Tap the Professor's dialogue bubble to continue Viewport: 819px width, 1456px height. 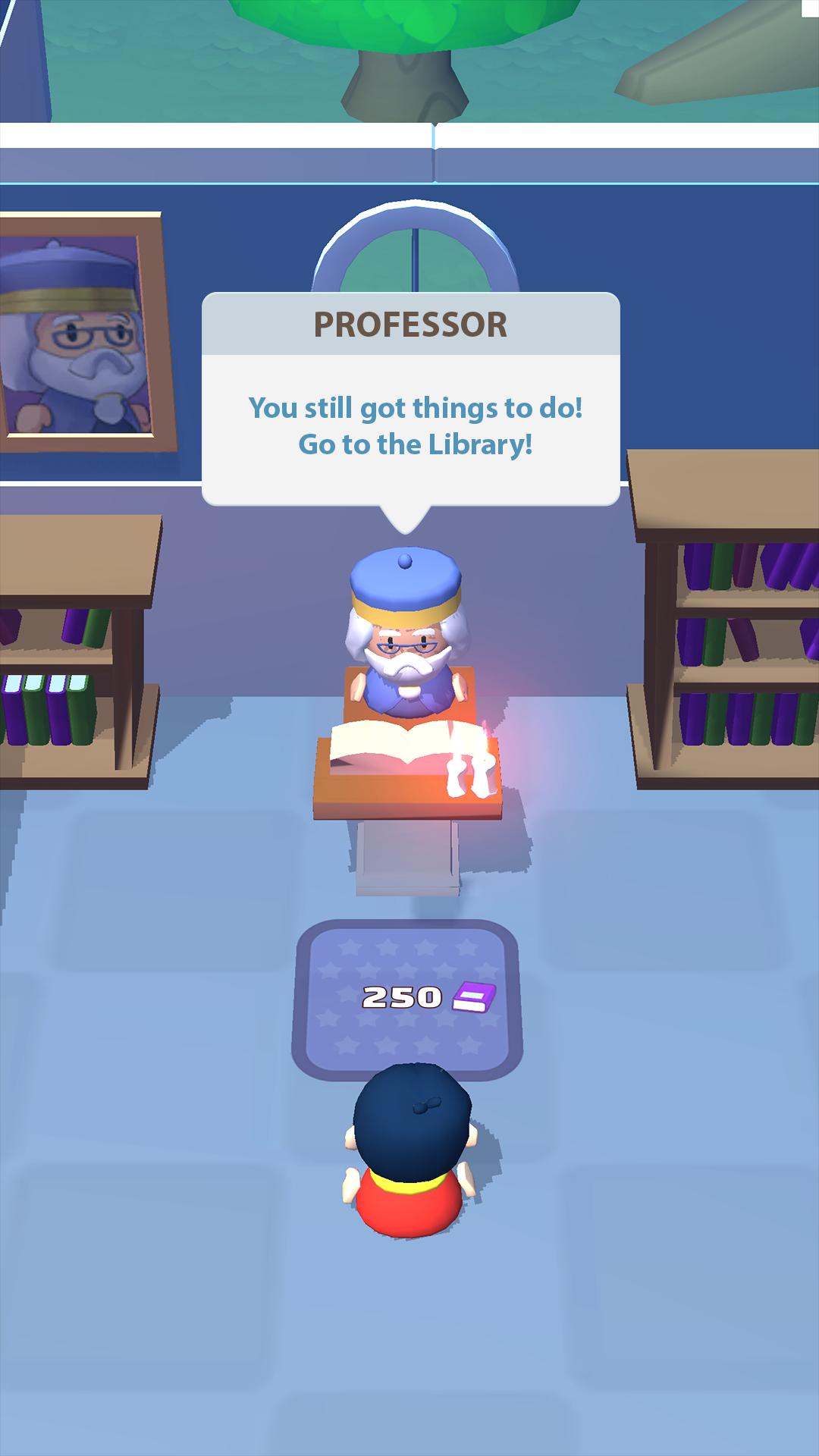(410, 400)
